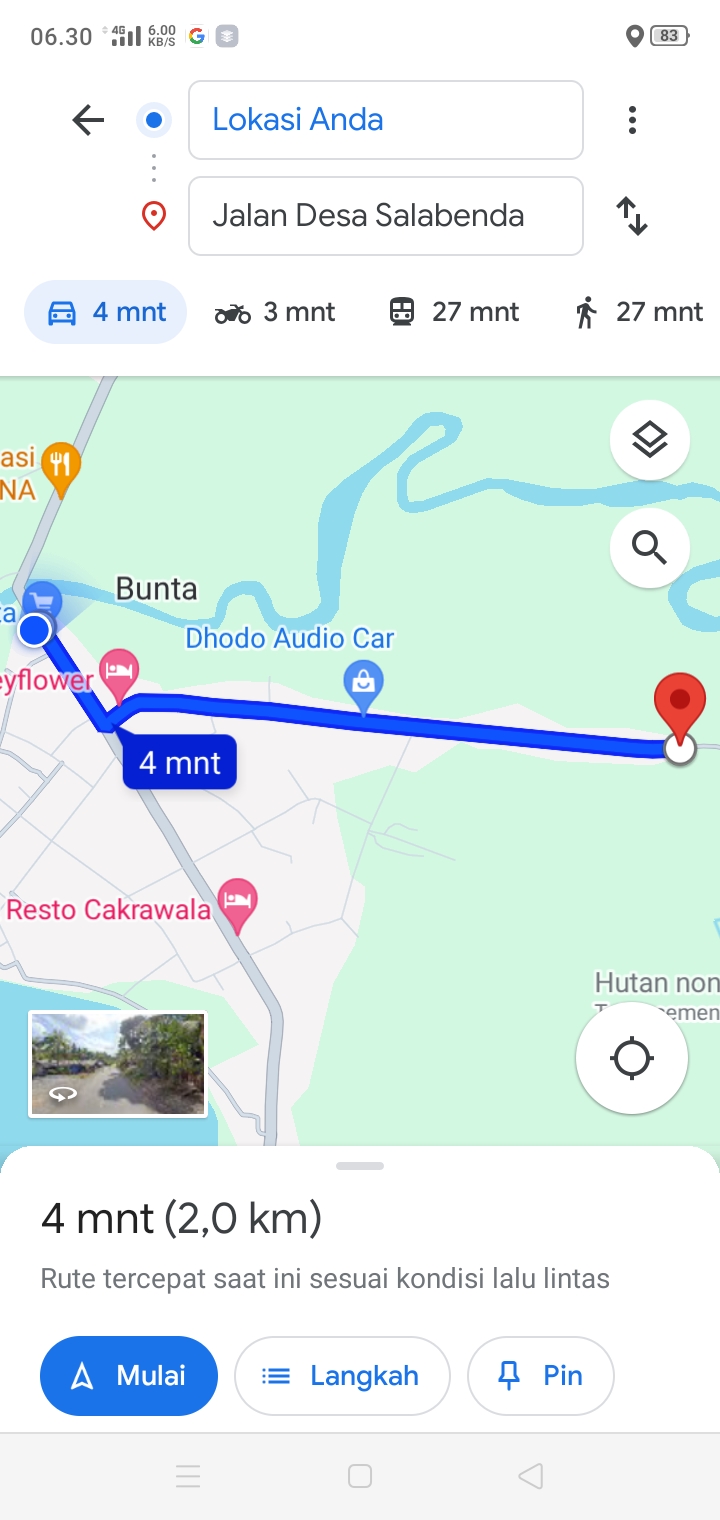The image size is (720, 1520).
Task: Center the map on my location
Action: point(632,1058)
